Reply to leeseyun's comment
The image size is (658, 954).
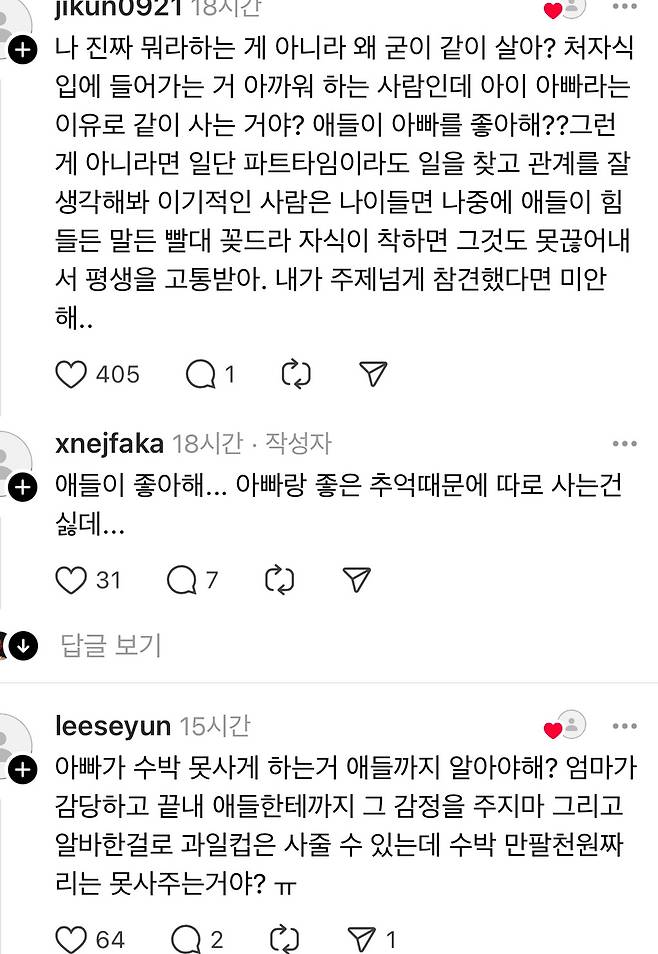click(x=187, y=940)
